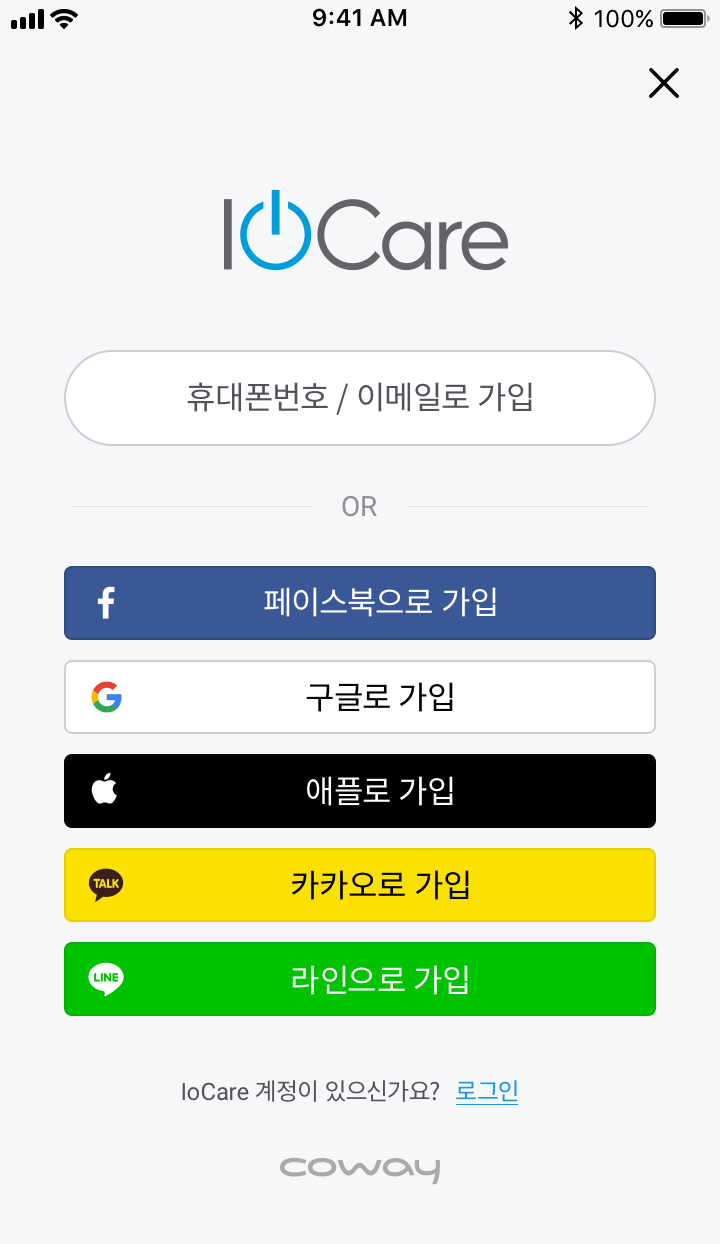Sign up with phone number or email
The height and width of the screenshot is (1244, 720).
(360, 398)
